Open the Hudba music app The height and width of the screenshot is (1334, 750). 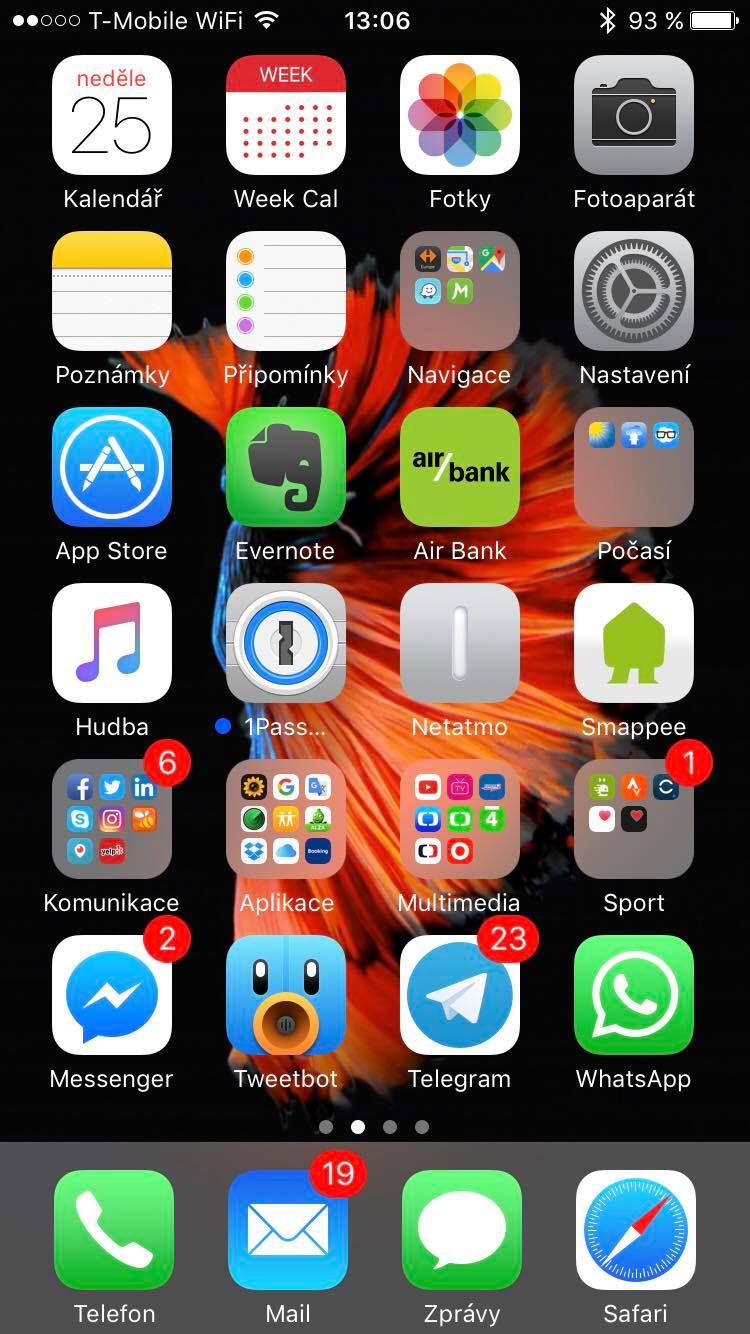(112, 643)
